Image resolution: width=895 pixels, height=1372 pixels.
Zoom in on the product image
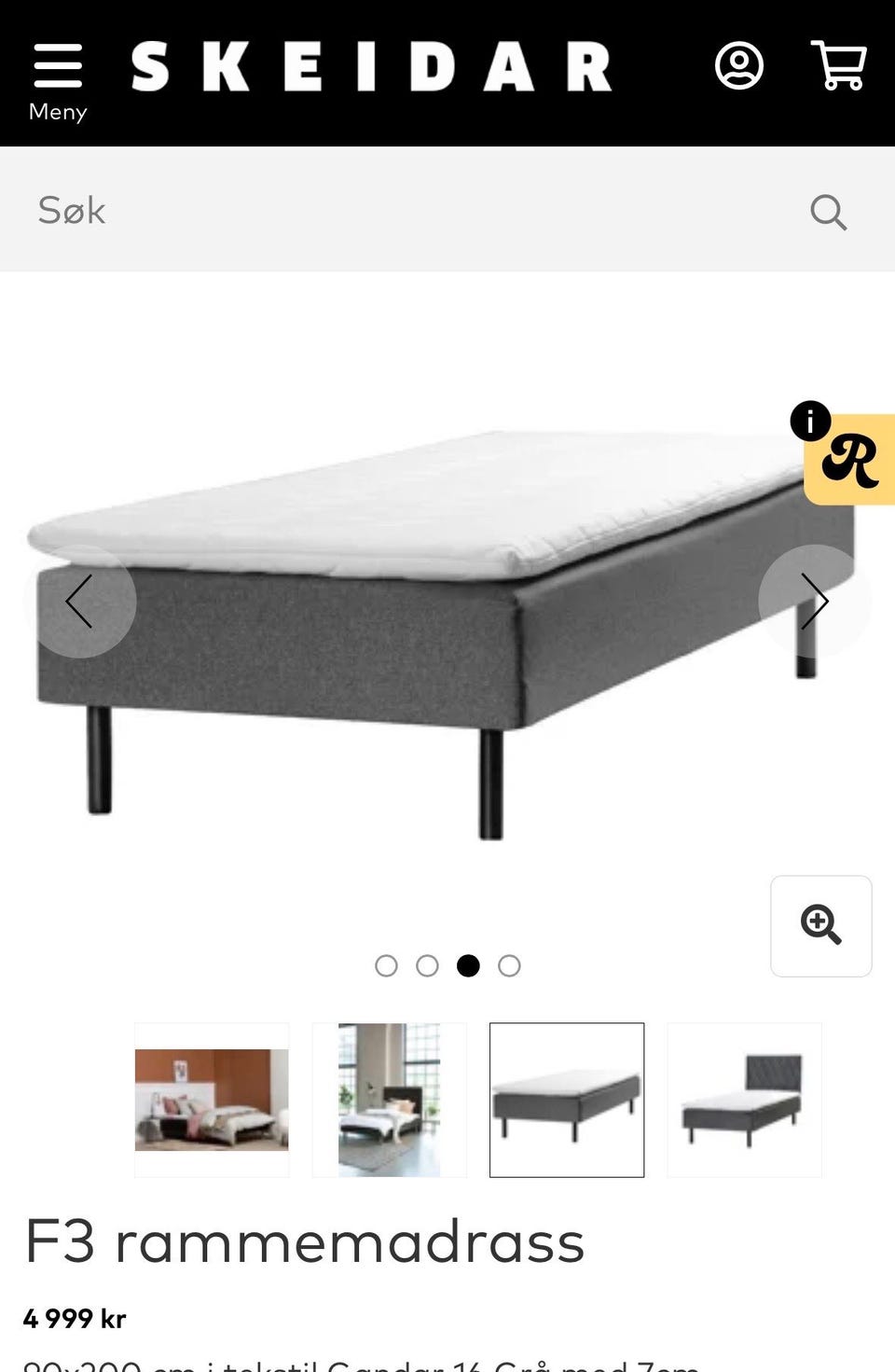pyautogui.click(x=820, y=925)
